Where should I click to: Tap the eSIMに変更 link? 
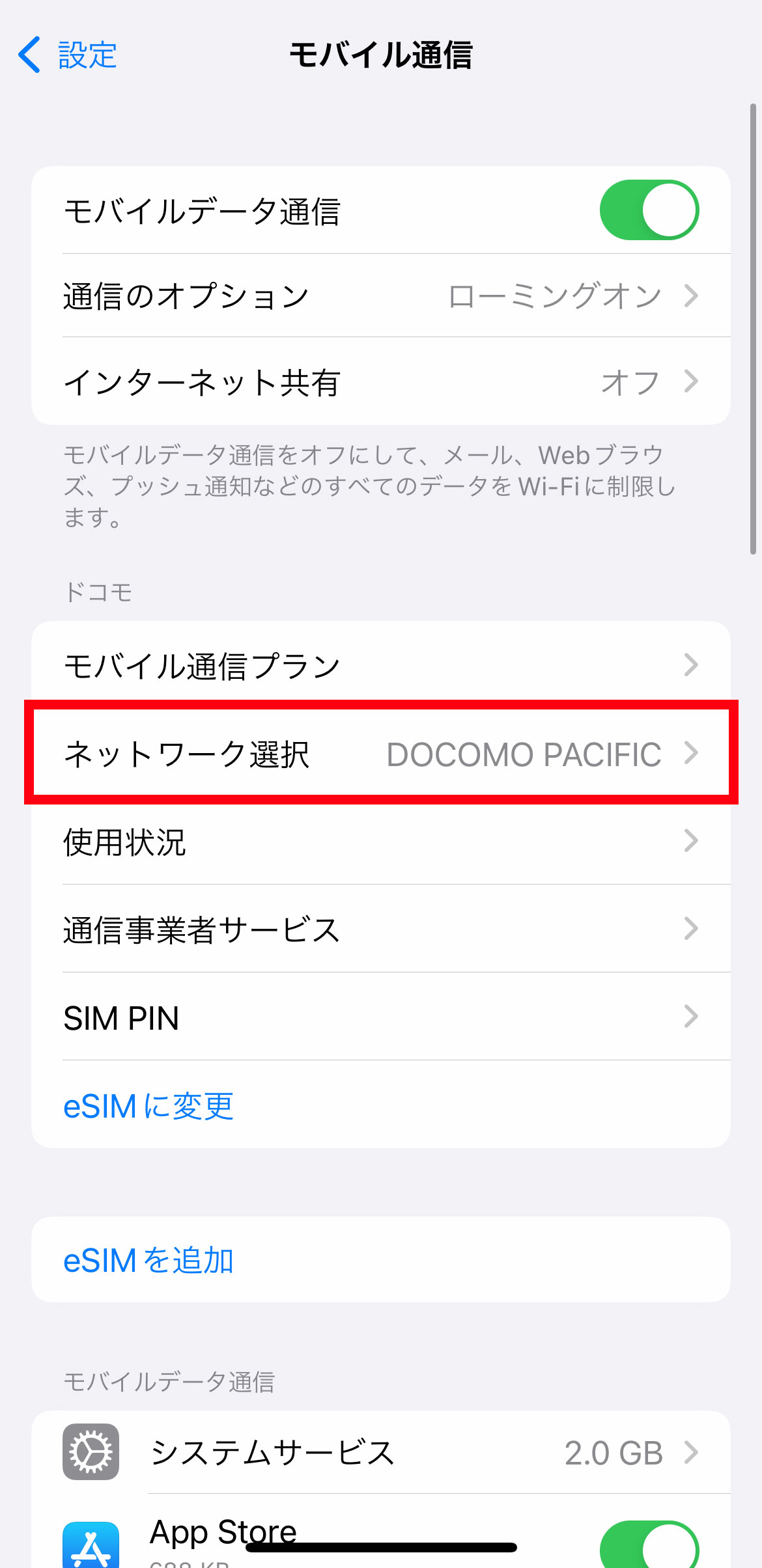click(x=148, y=1105)
